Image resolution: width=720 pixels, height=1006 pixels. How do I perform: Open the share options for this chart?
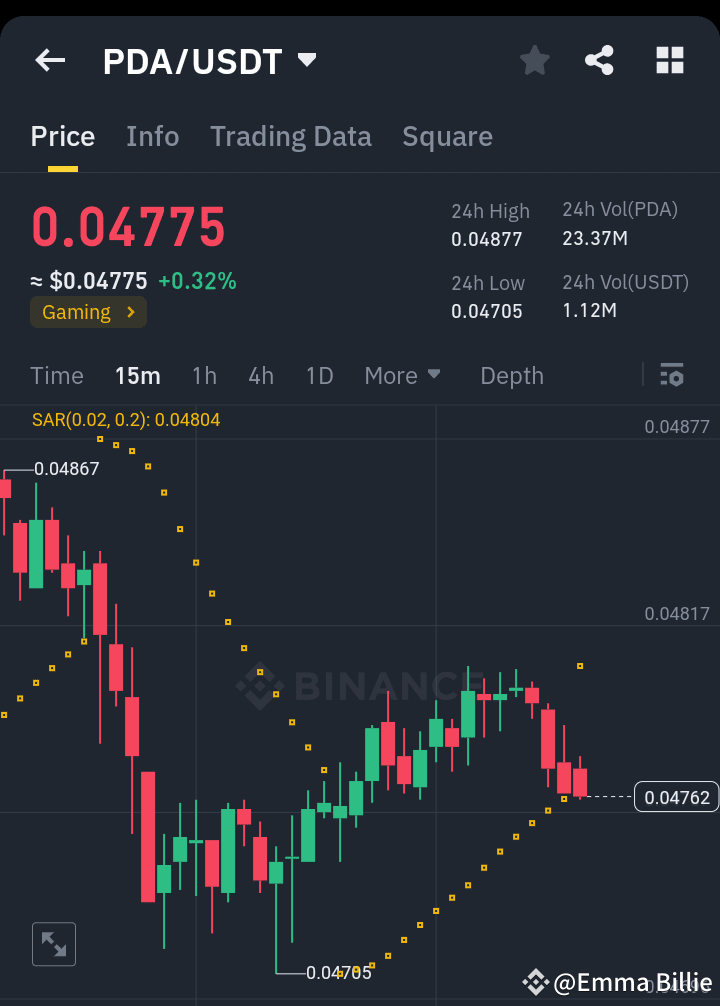point(599,60)
